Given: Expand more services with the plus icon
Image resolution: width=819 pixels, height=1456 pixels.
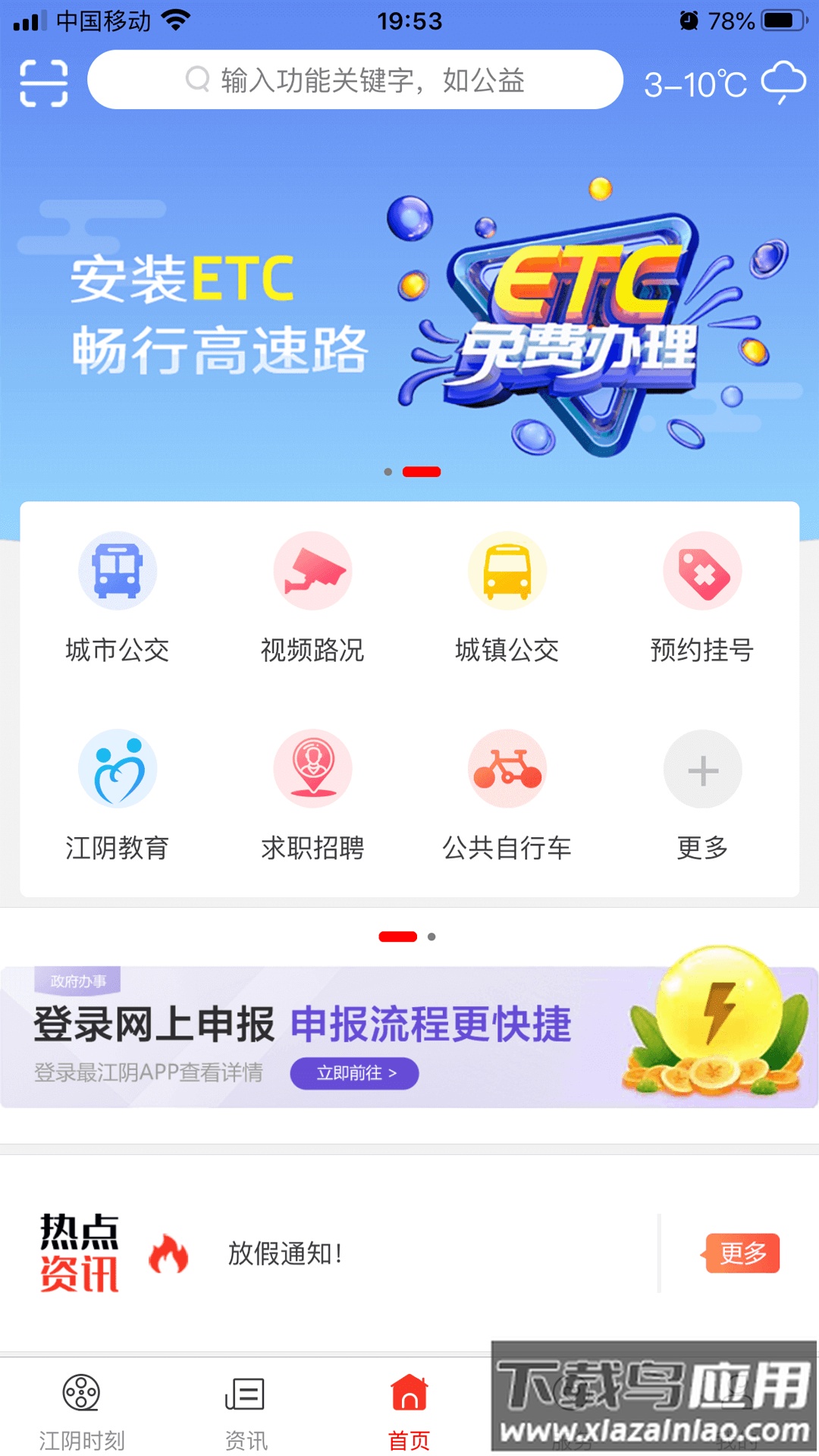Looking at the screenshot, I should click(x=702, y=768).
